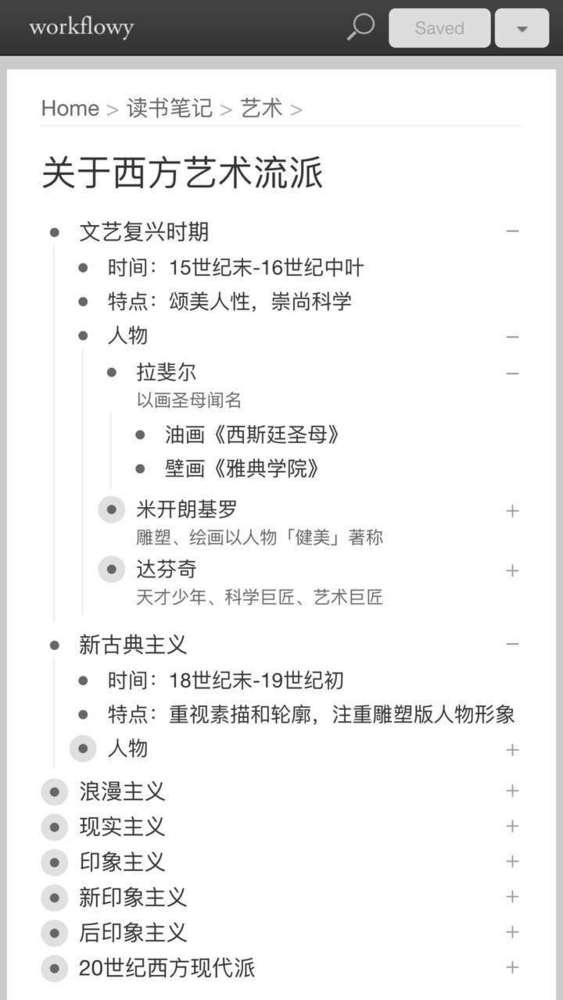Expand the 新印象主义 item
The width and height of the screenshot is (563, 1000).
[512, 897]
